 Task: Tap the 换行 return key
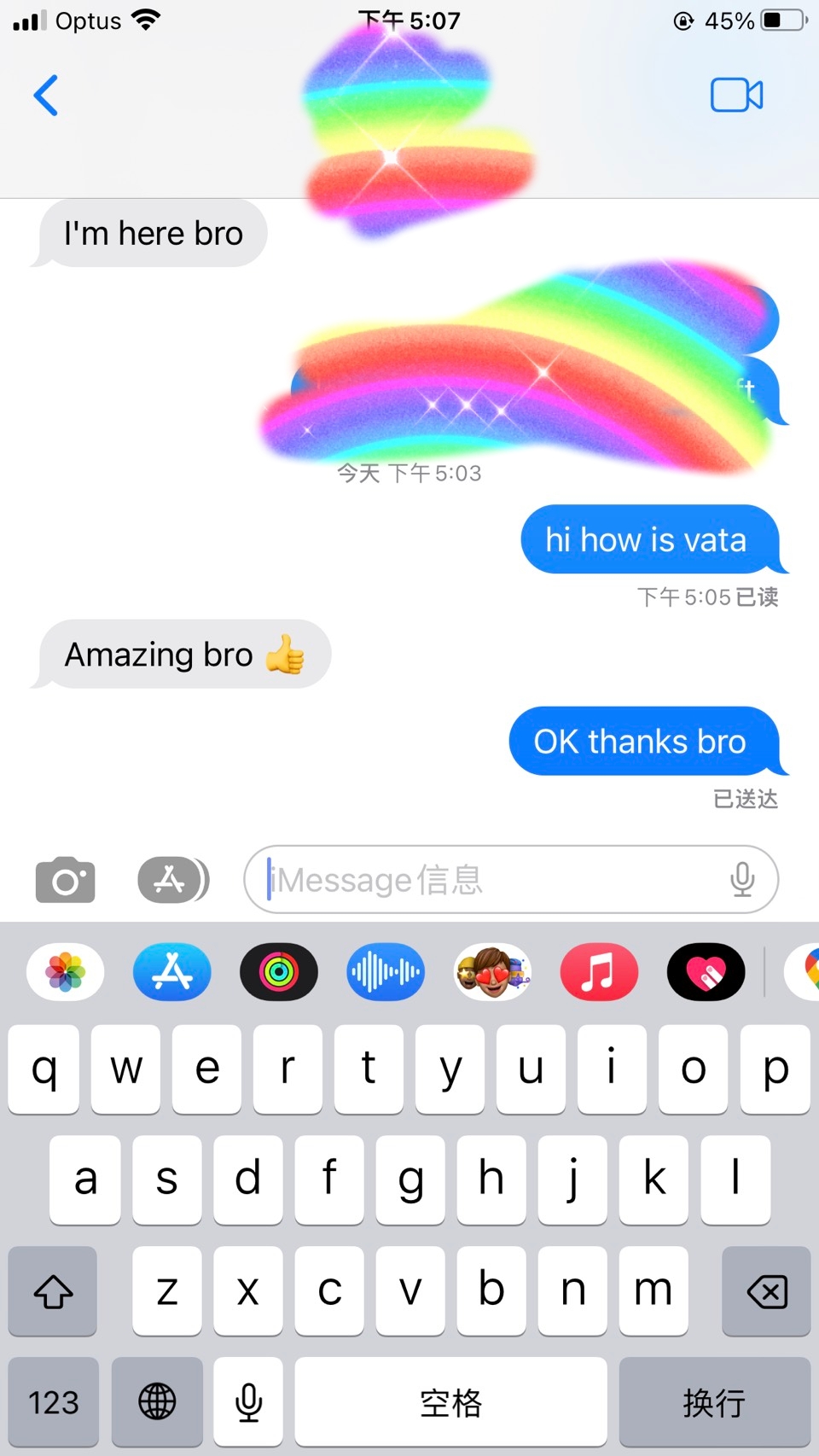coord(714,1401)
